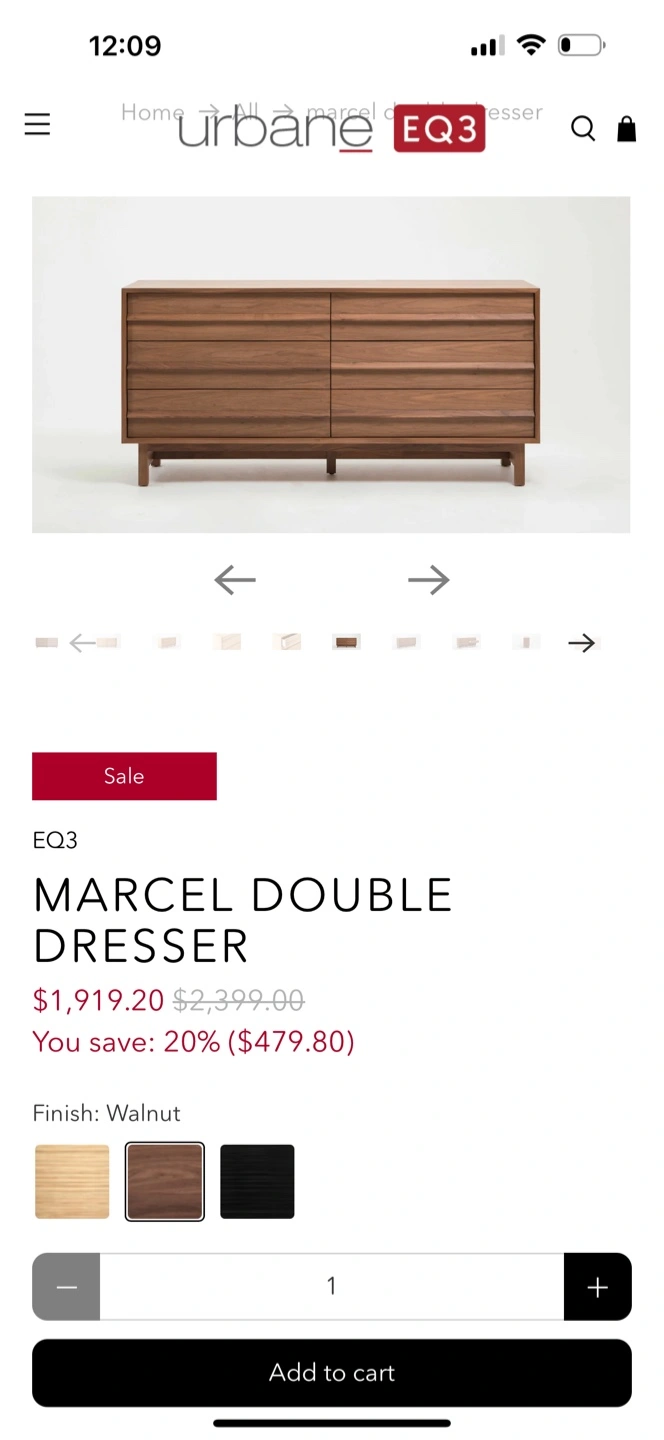Decrease quantity with the minus button
Viewport: 664px width, 1440px height.
(66, 1287)
